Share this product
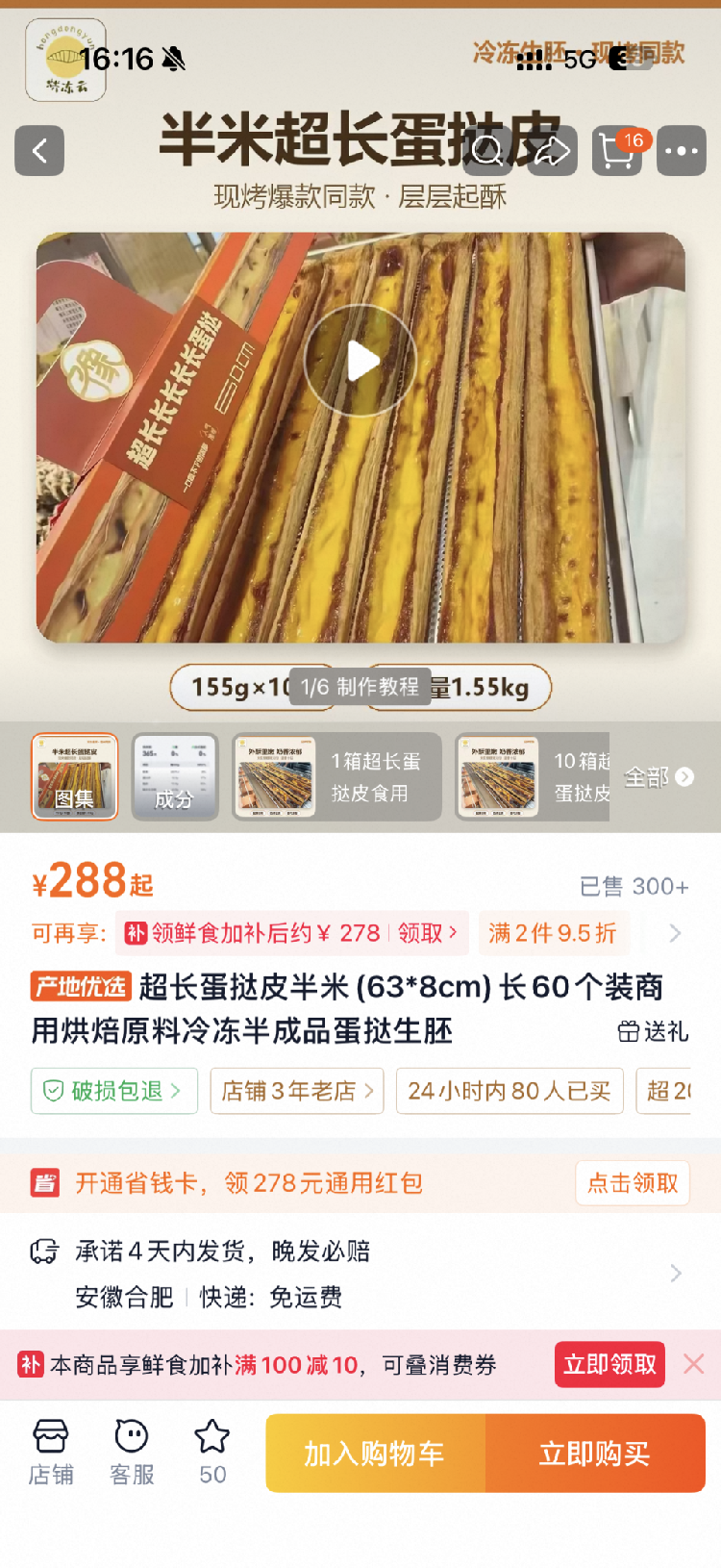The image size is (721, 1568). click(x=553, y=151)
